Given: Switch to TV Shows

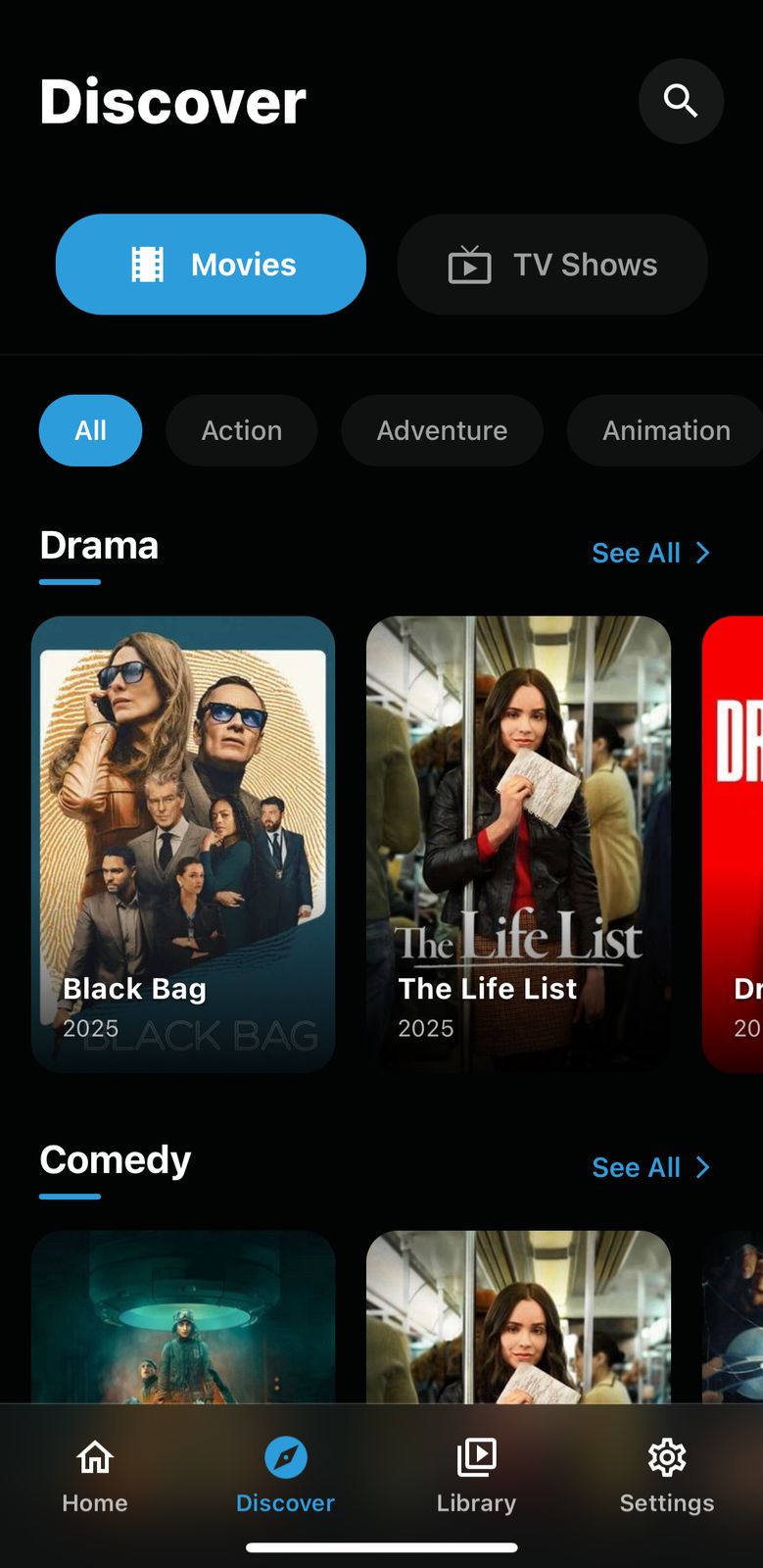Looking at the screenshot, I should [552, 265].
